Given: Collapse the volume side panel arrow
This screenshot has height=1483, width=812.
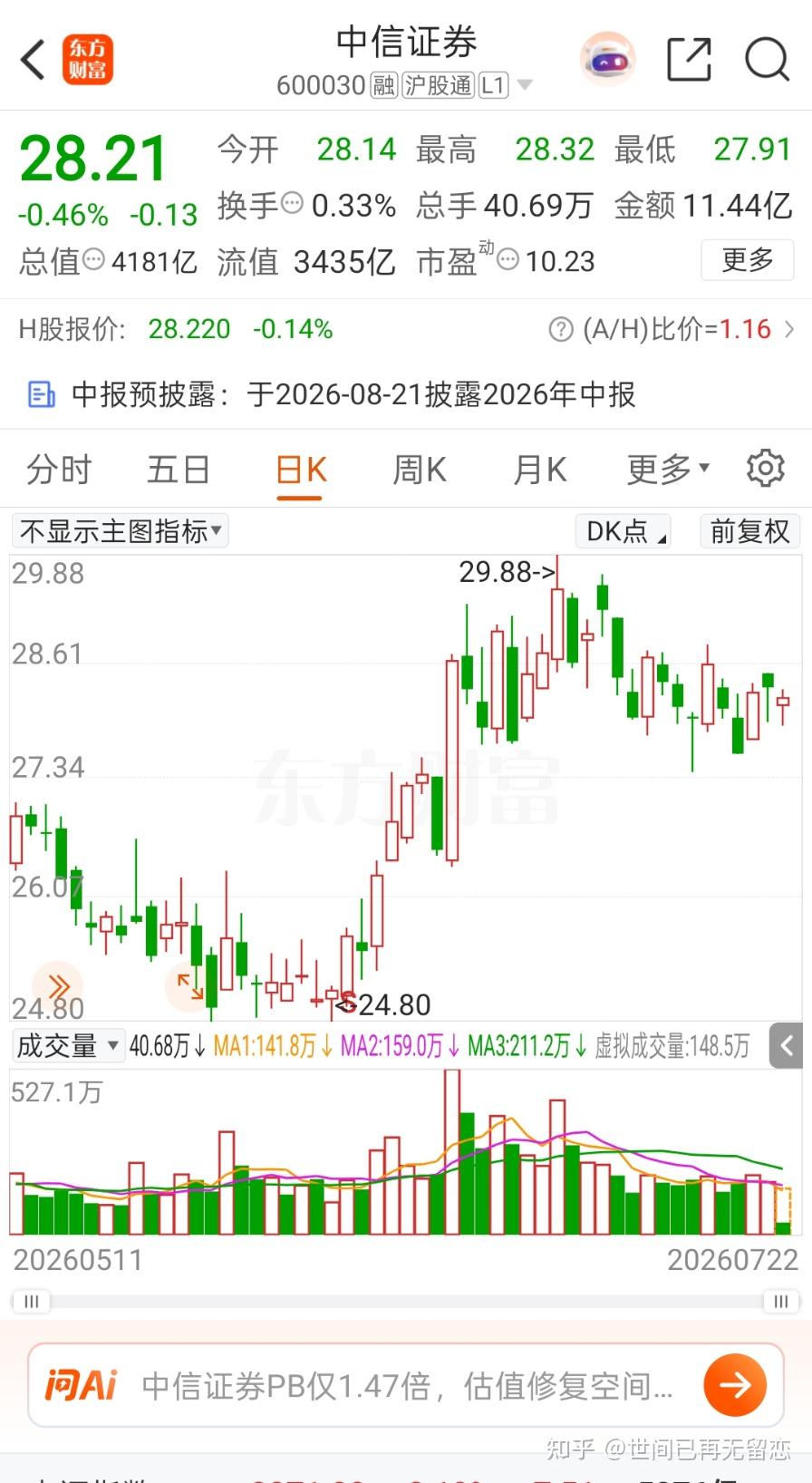Looking at the screenshot, I should 787,1046.
